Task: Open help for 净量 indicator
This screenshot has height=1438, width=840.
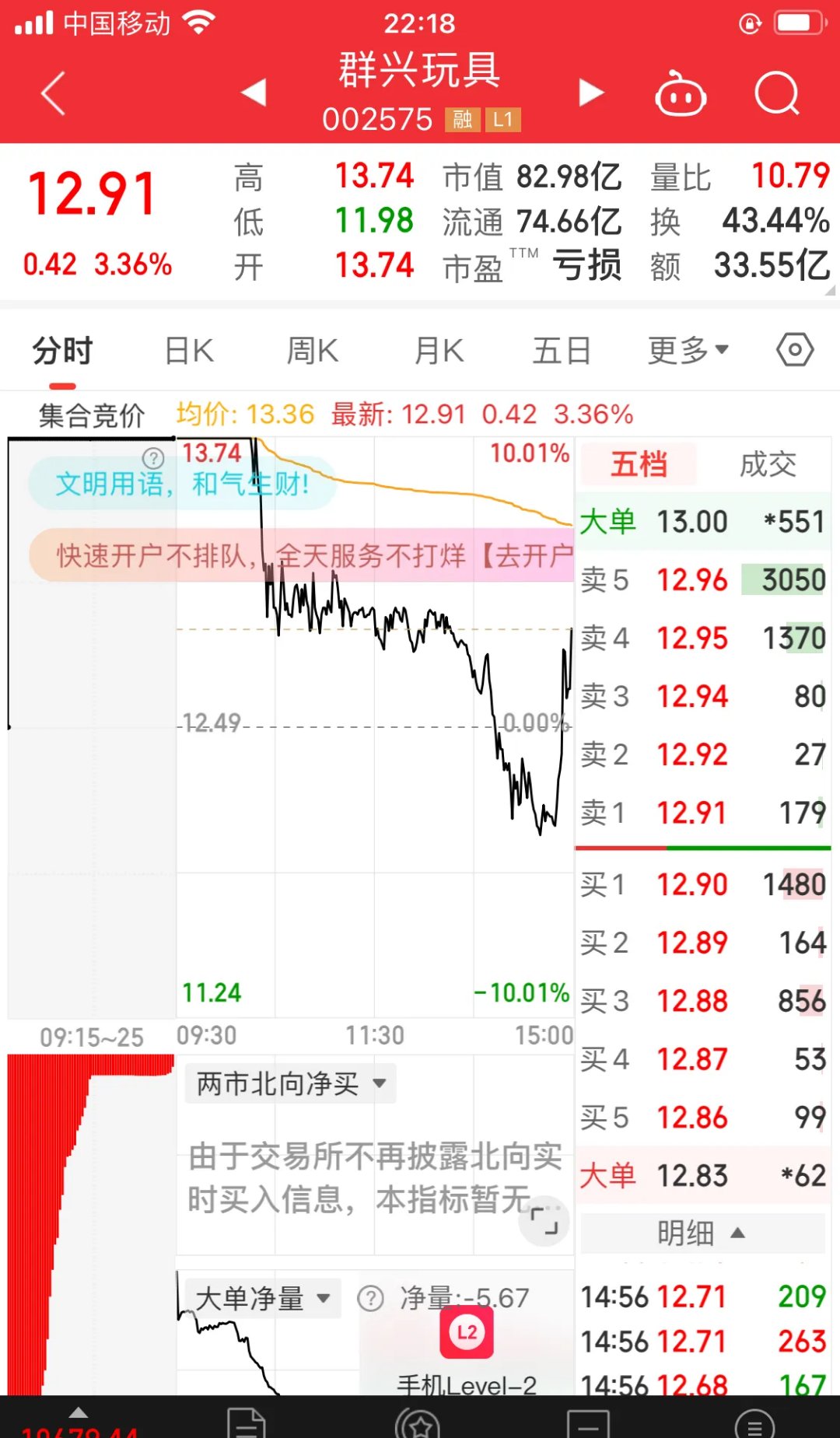Action: (x=371, y=1297)
